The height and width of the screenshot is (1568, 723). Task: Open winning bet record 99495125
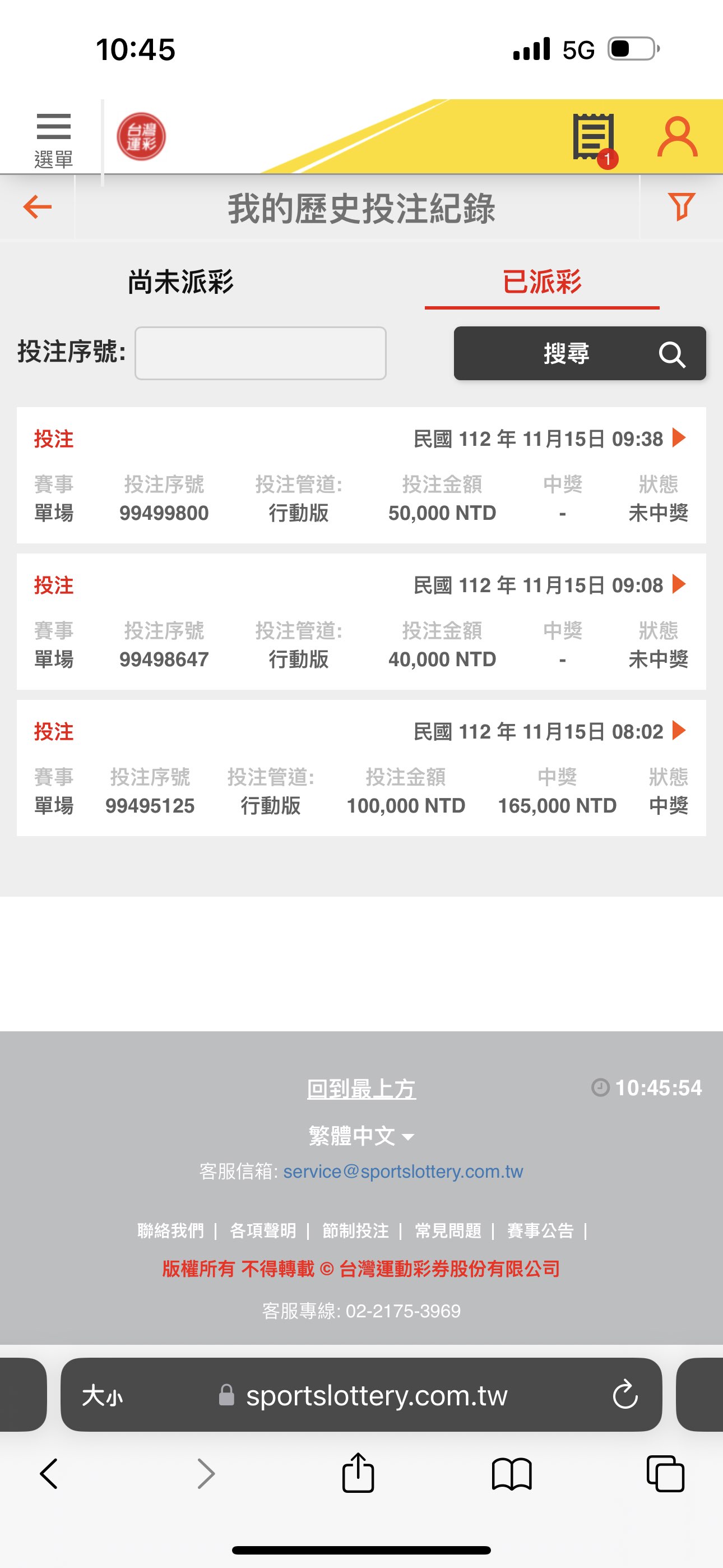pos(679,730)
